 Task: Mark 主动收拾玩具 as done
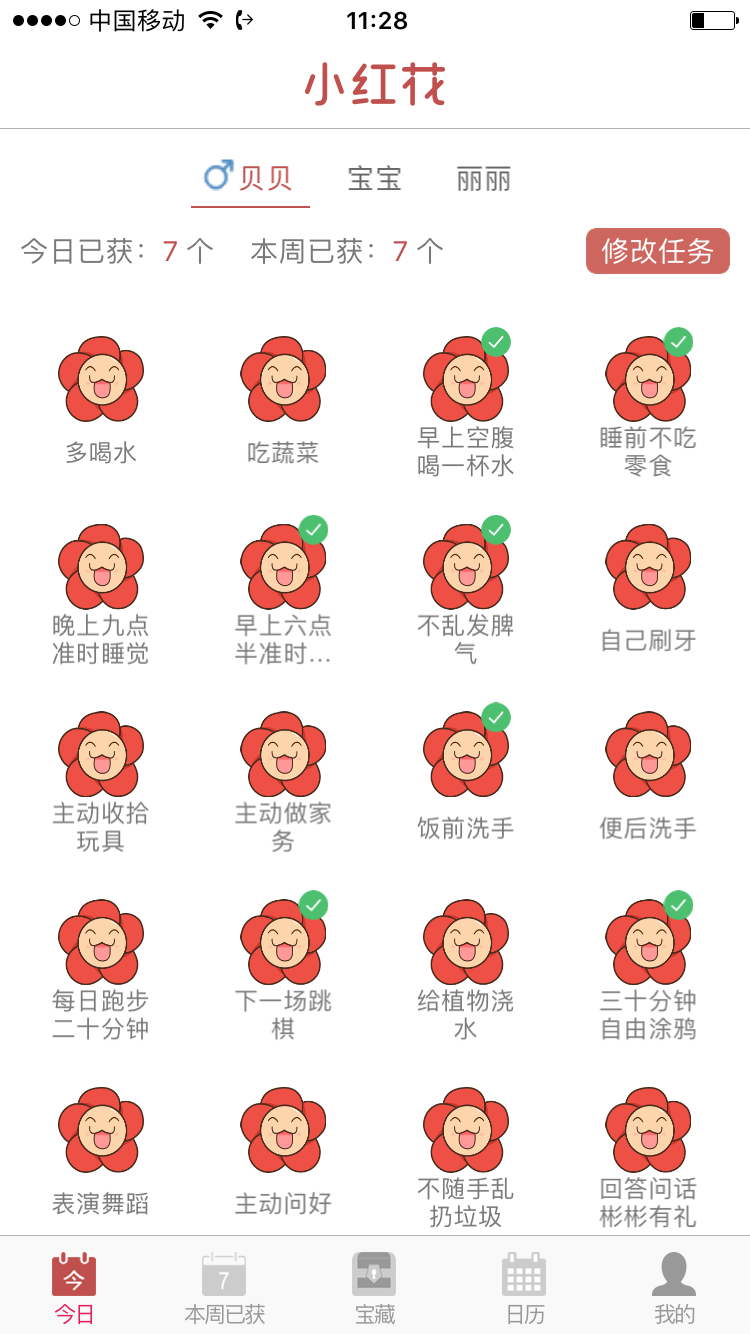click(101, 755)
